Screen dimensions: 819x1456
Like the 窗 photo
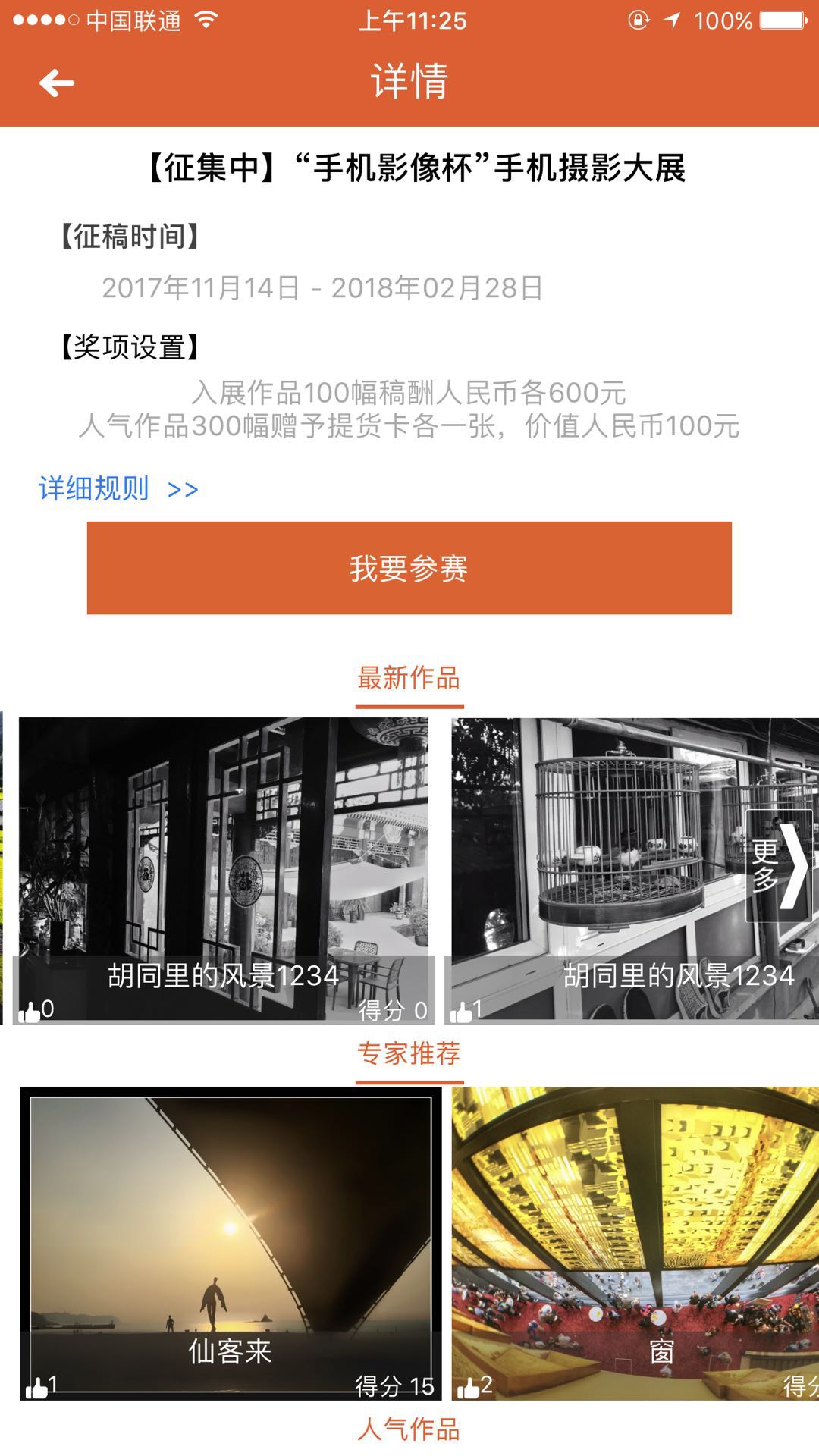pyautogui.click(x=468, y=1388)
